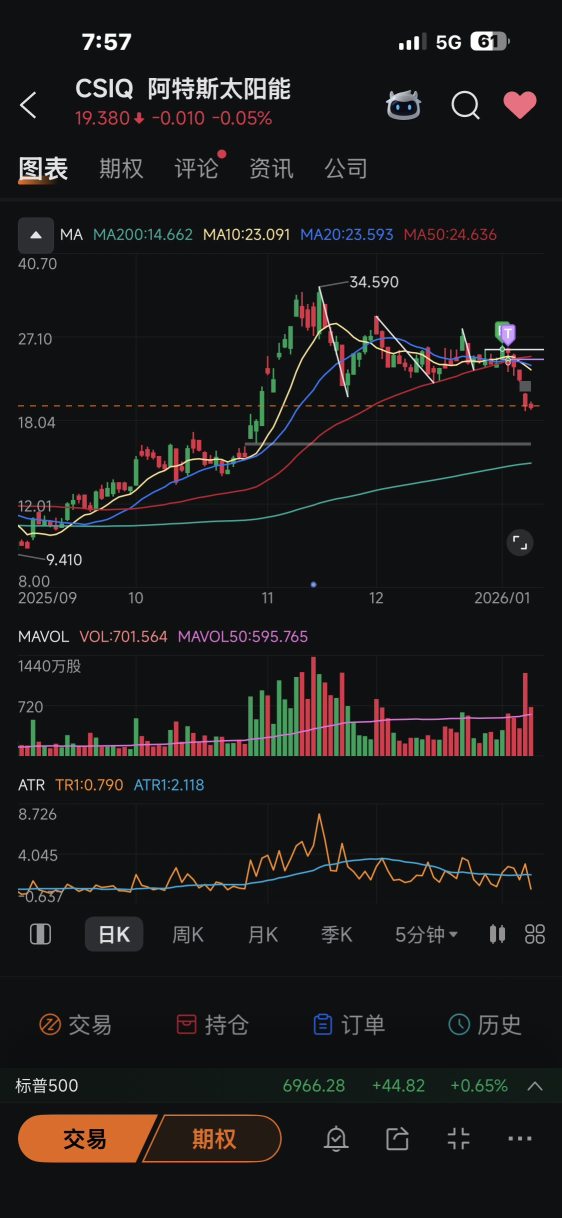Set a price alert with the bell icon

click(336, 1139)
